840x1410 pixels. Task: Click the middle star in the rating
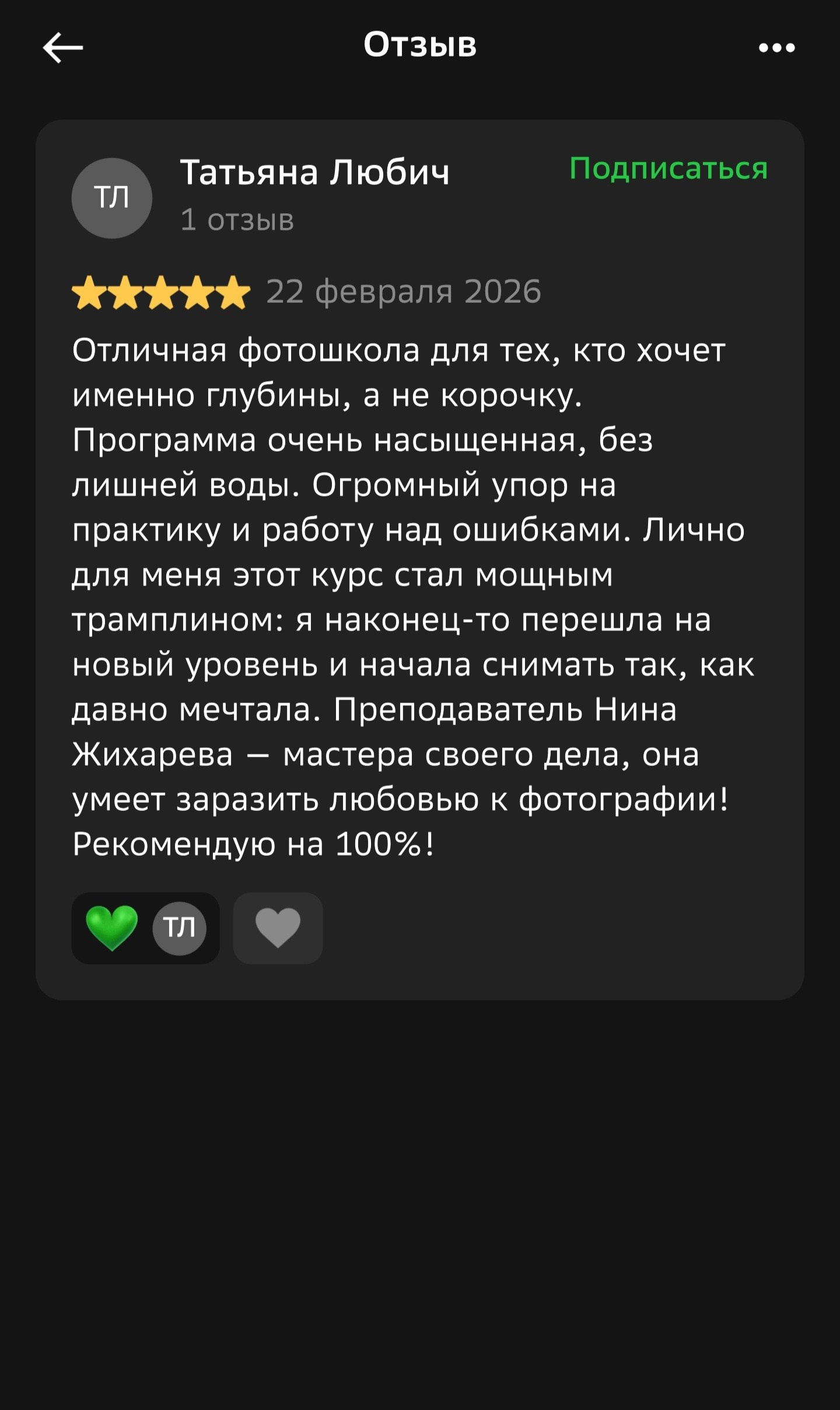[162, 293]
